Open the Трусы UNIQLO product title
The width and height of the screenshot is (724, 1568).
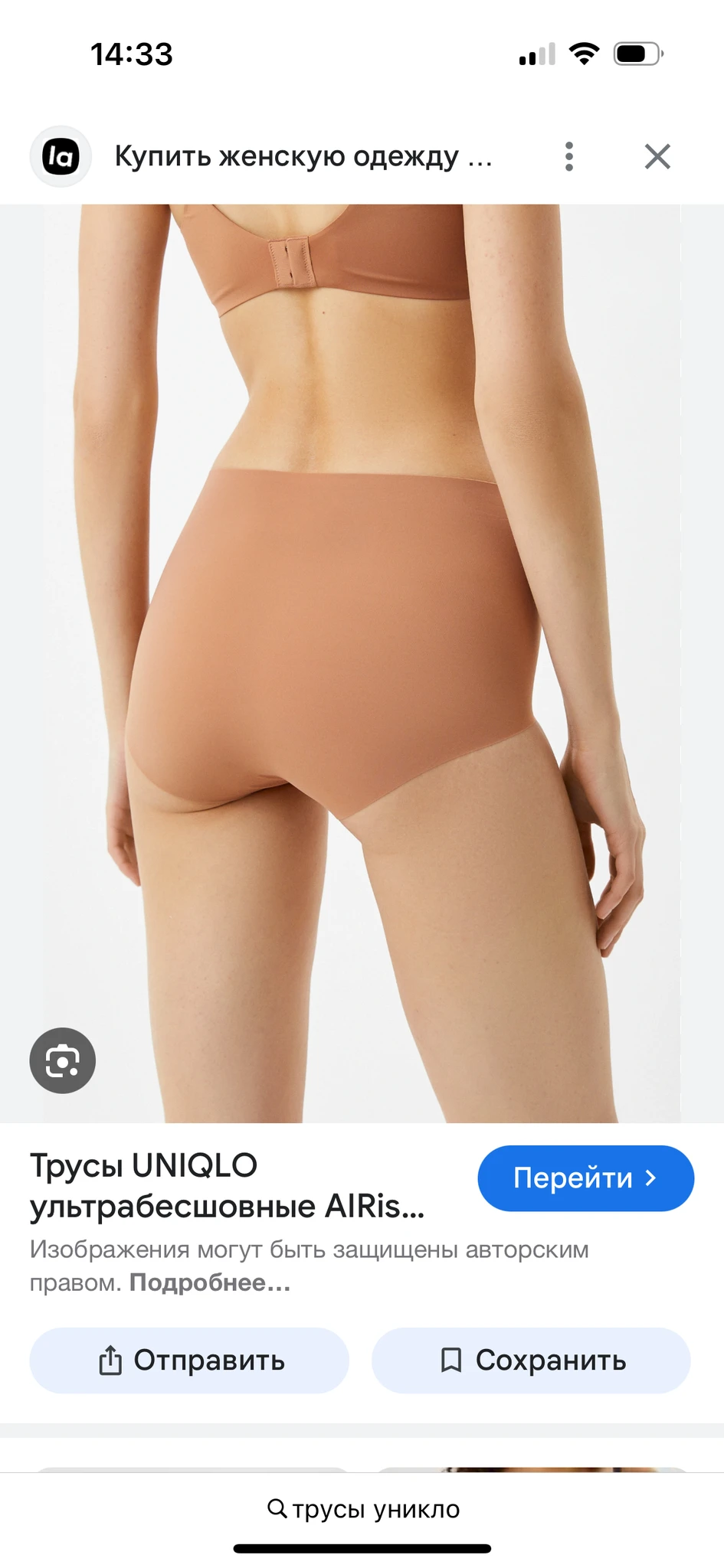click(227, 1186)
